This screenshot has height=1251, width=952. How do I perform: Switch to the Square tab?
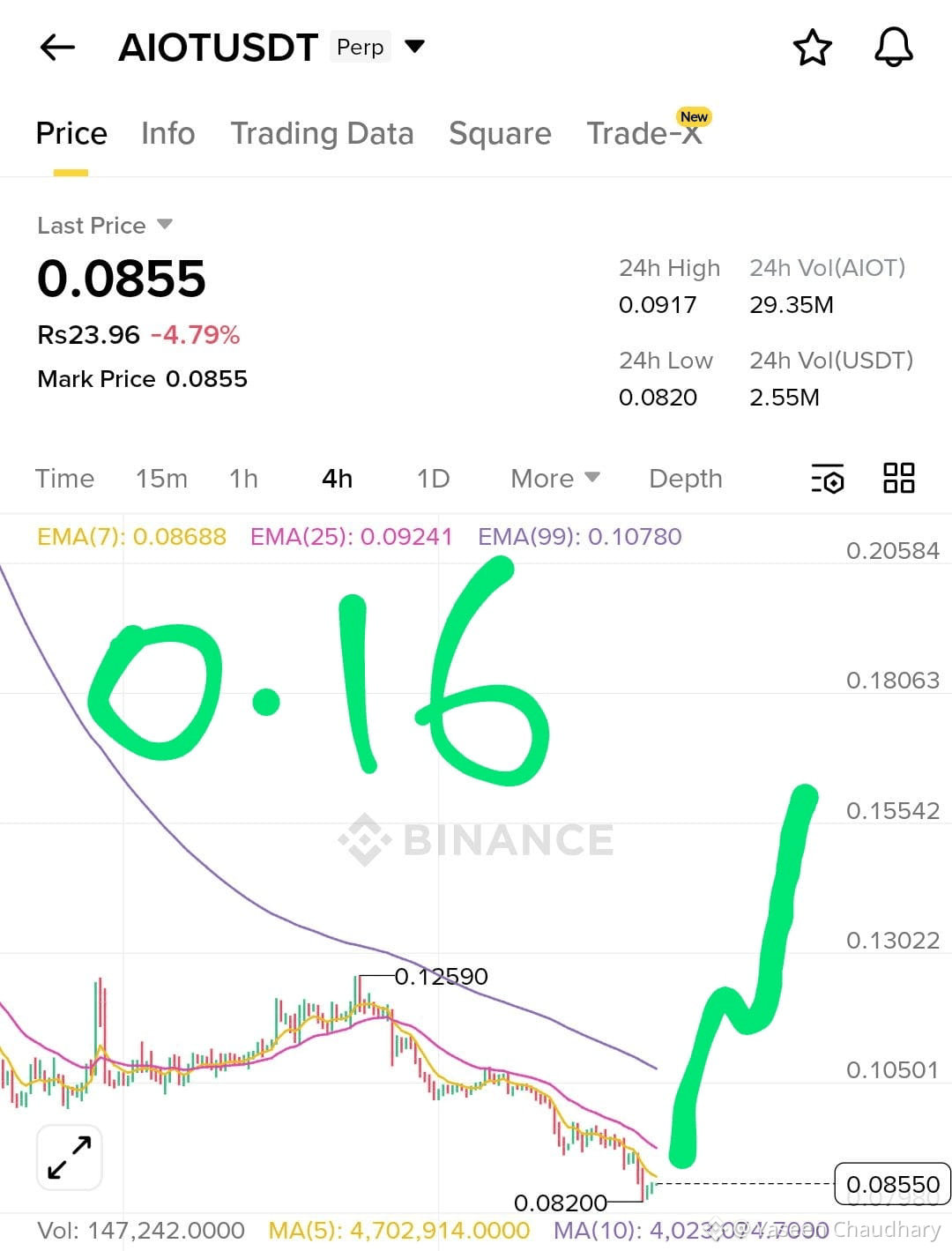500,134
